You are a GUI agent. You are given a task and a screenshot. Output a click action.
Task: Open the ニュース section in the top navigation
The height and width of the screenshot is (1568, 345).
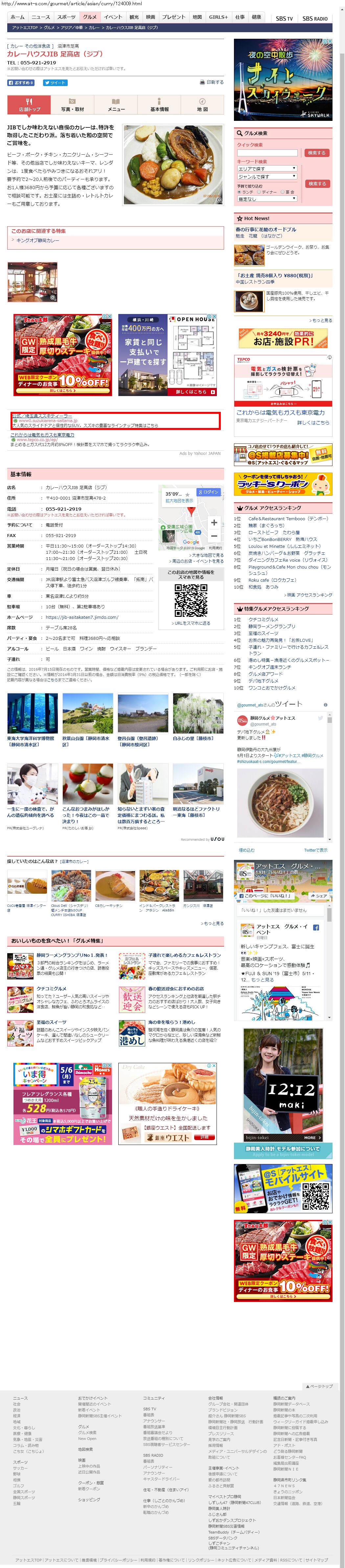coord(41,17)
